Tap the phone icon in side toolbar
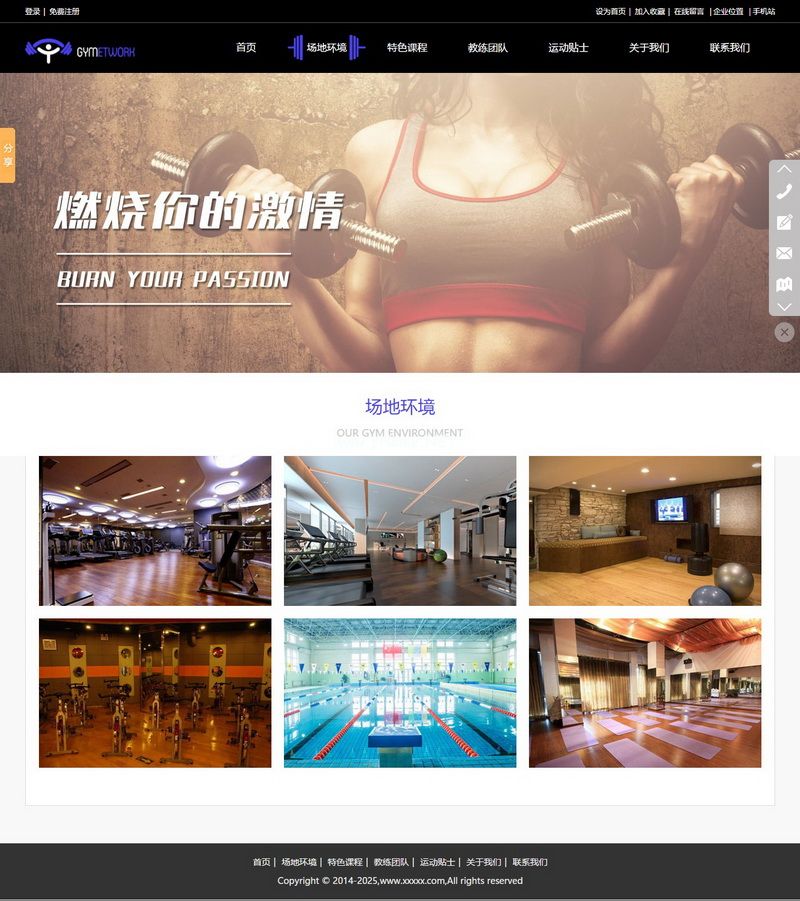Screen dimensions: 800x901 click(784, 192)
